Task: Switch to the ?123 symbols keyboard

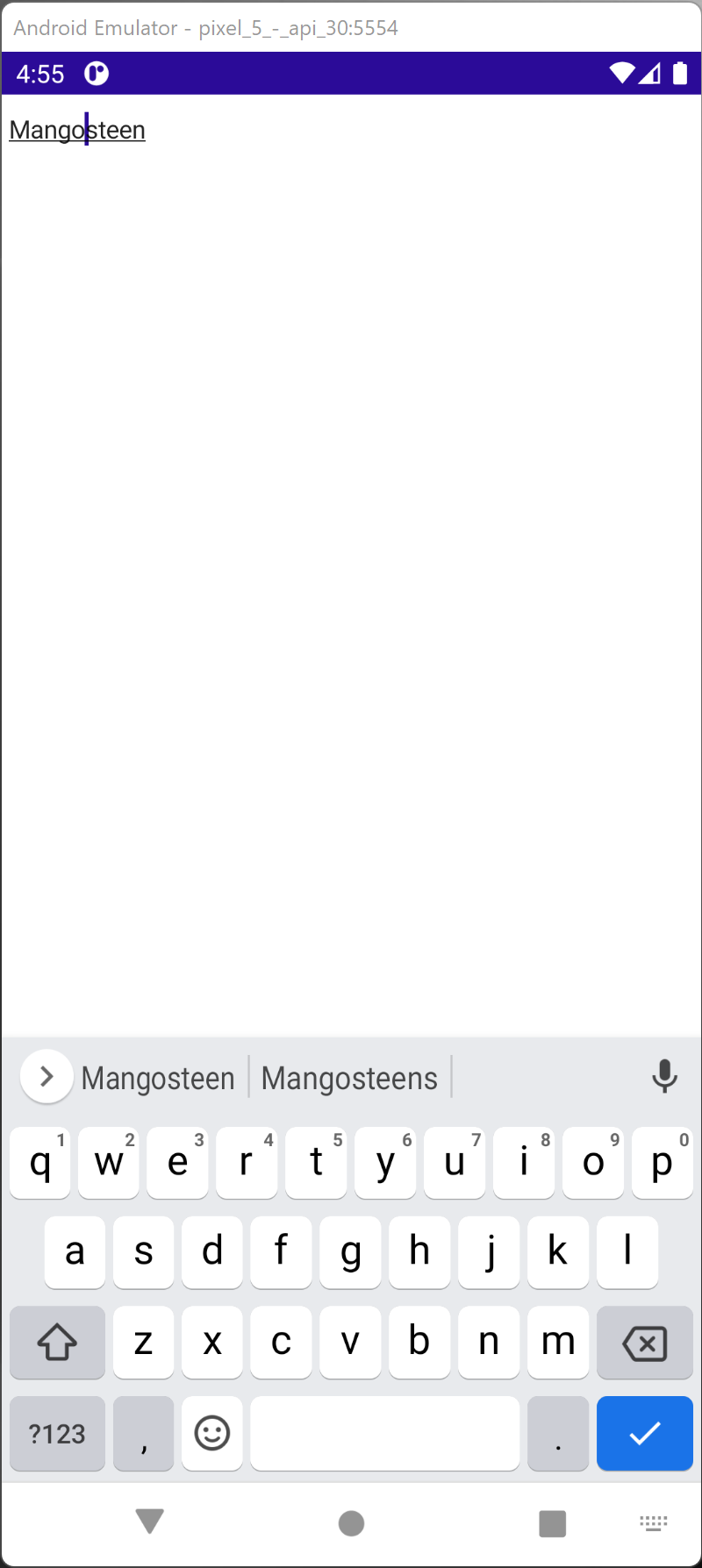Action: coord(57,1433)
